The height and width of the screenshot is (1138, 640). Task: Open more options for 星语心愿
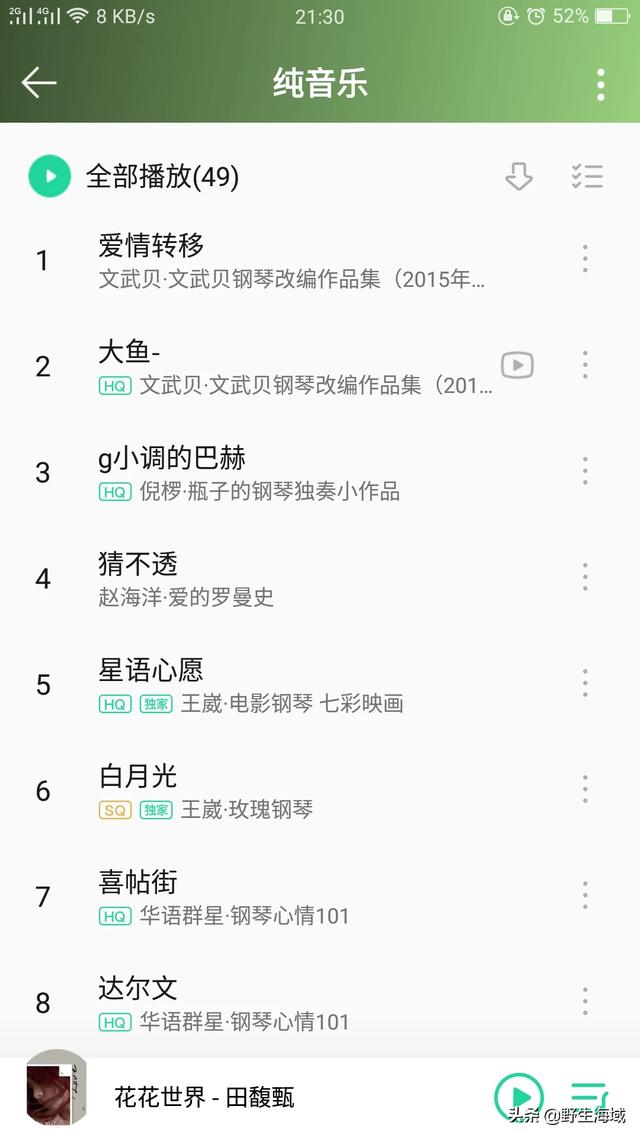[585, 684]
